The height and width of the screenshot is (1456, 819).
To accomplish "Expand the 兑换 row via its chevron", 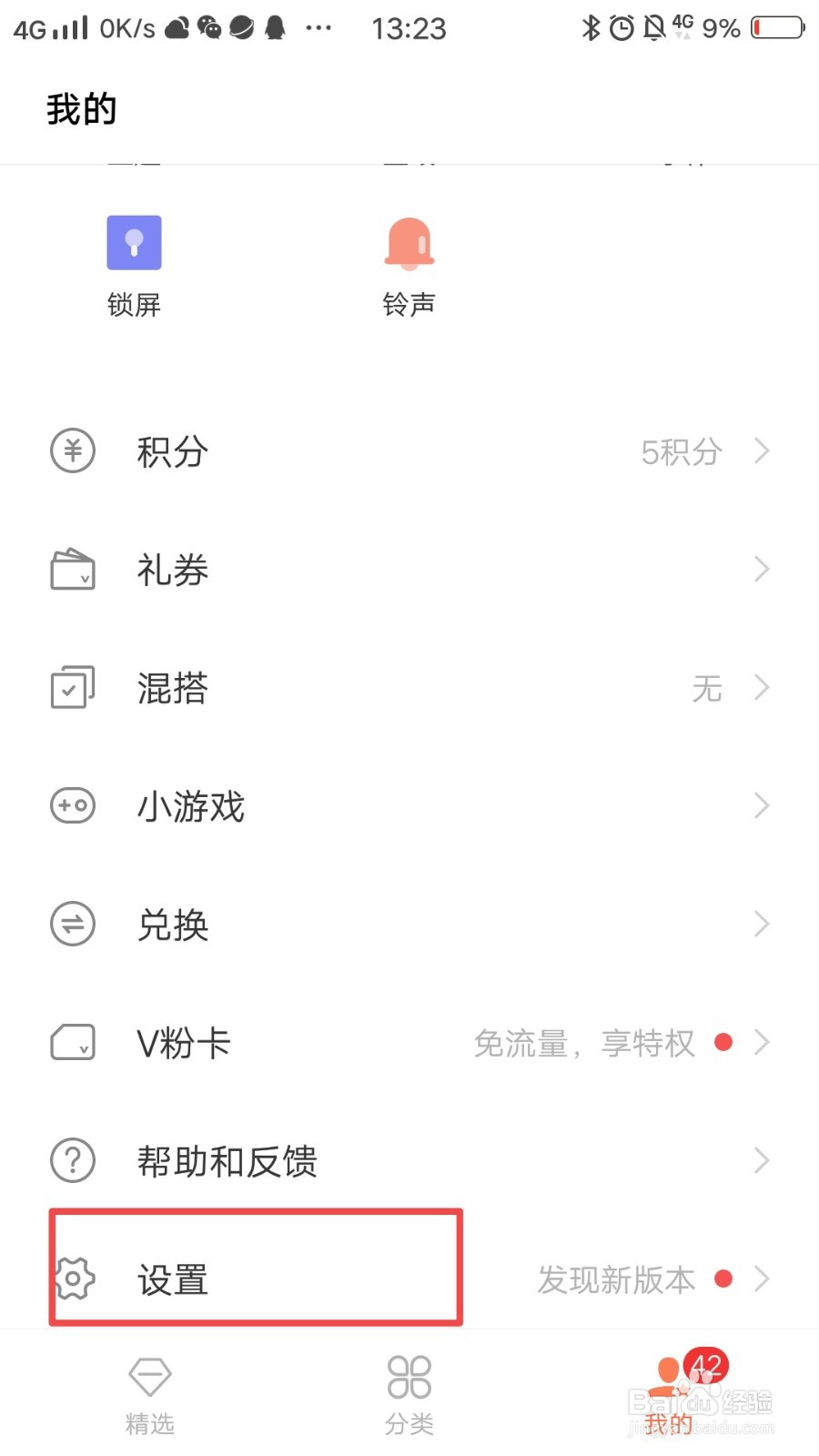I will pyautogui.click(x=762, y=924).
